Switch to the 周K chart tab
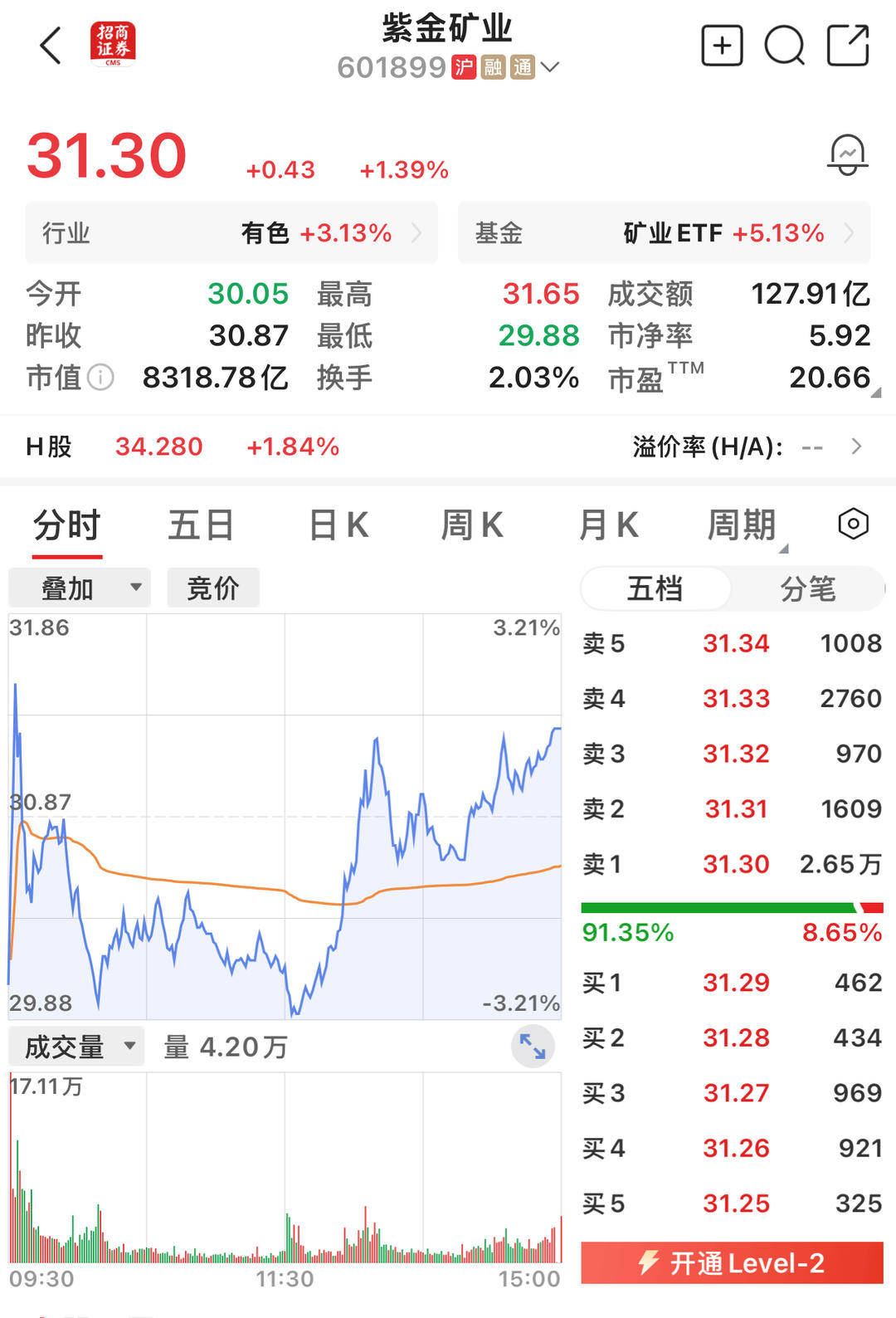The width and height of the screenshot is (896, 1318). [472, 525]
